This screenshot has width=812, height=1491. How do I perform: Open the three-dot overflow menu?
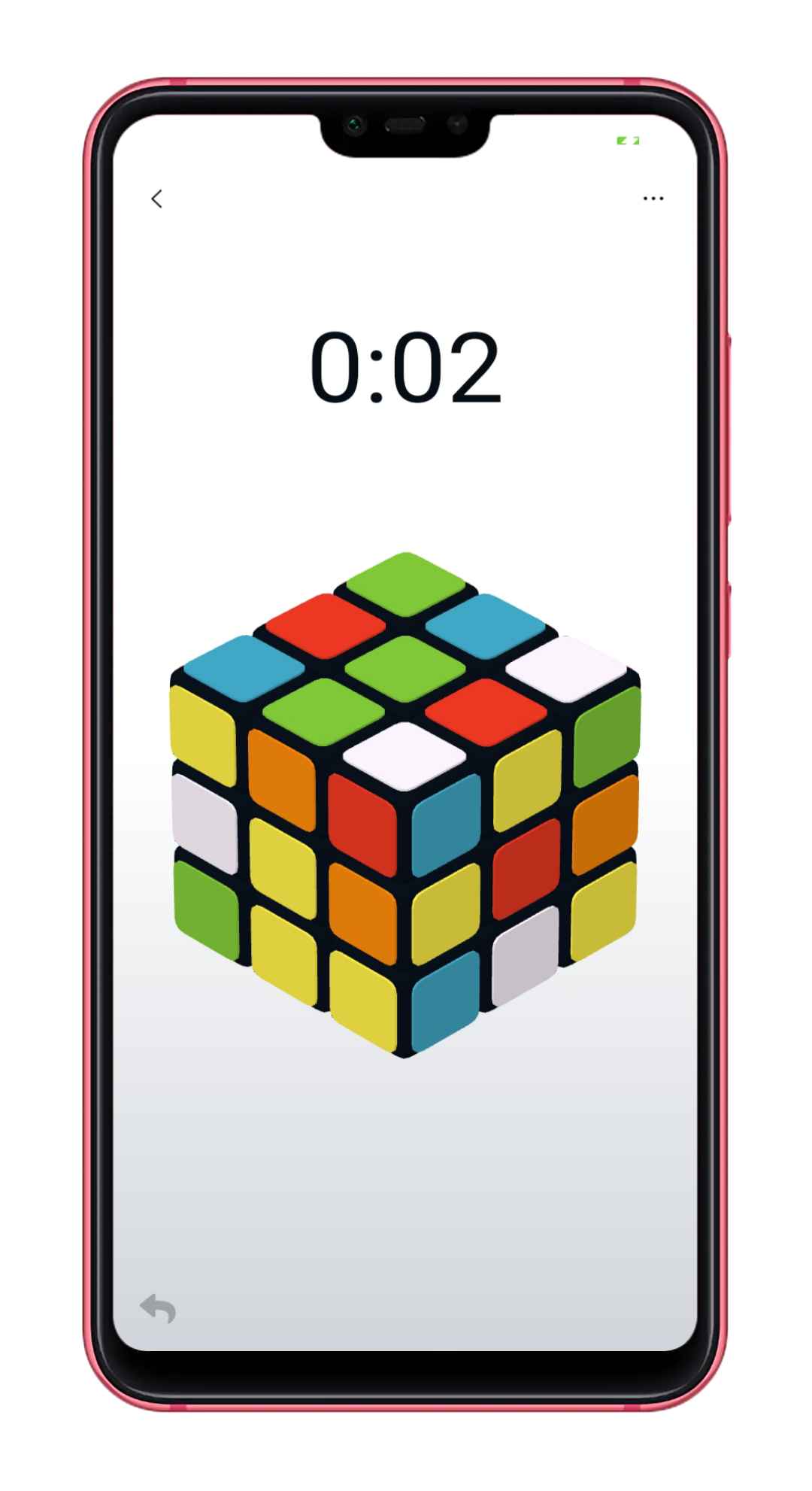coord(653,197)
